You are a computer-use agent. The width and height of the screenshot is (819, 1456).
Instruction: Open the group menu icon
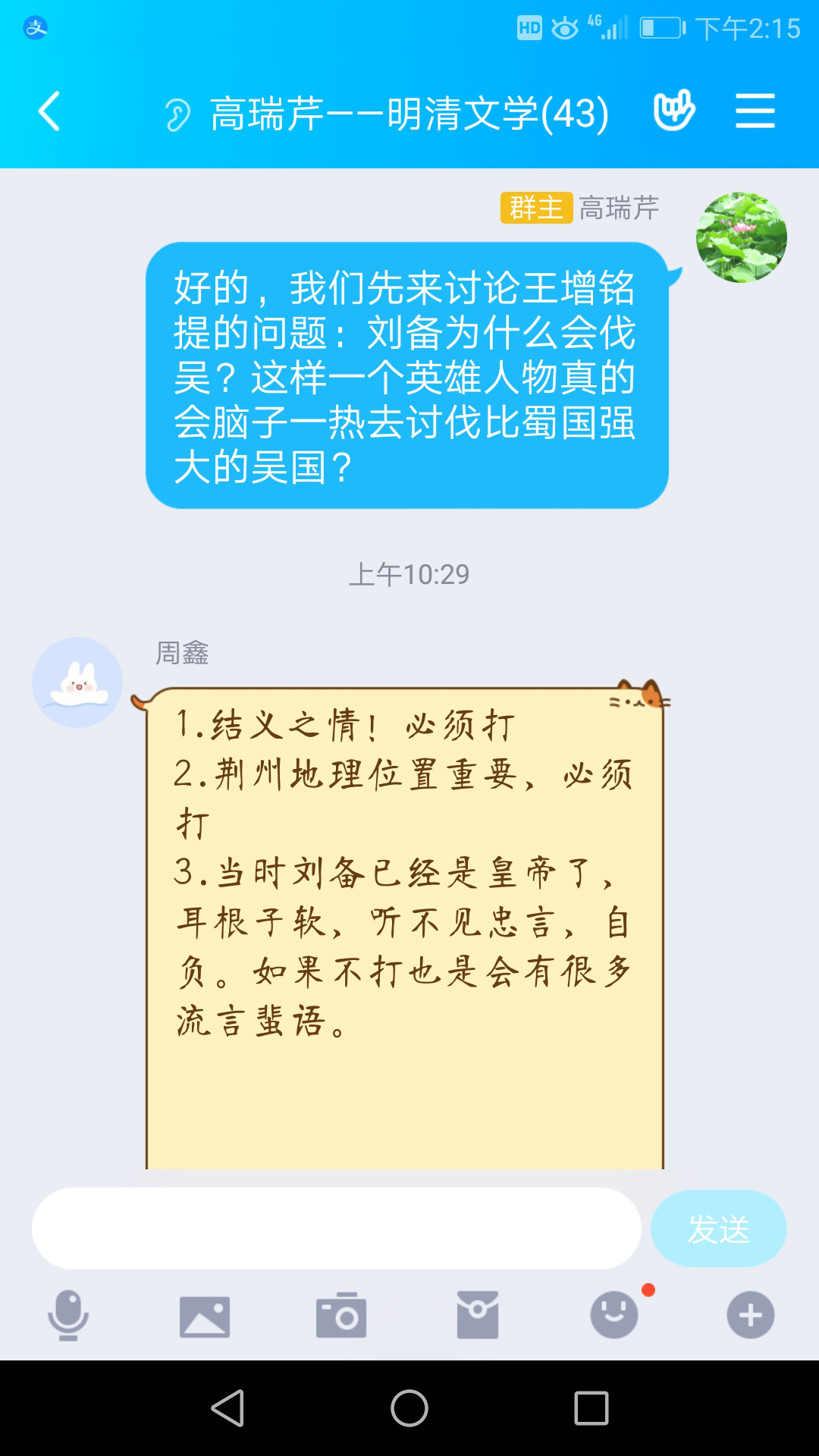[755, 111]
